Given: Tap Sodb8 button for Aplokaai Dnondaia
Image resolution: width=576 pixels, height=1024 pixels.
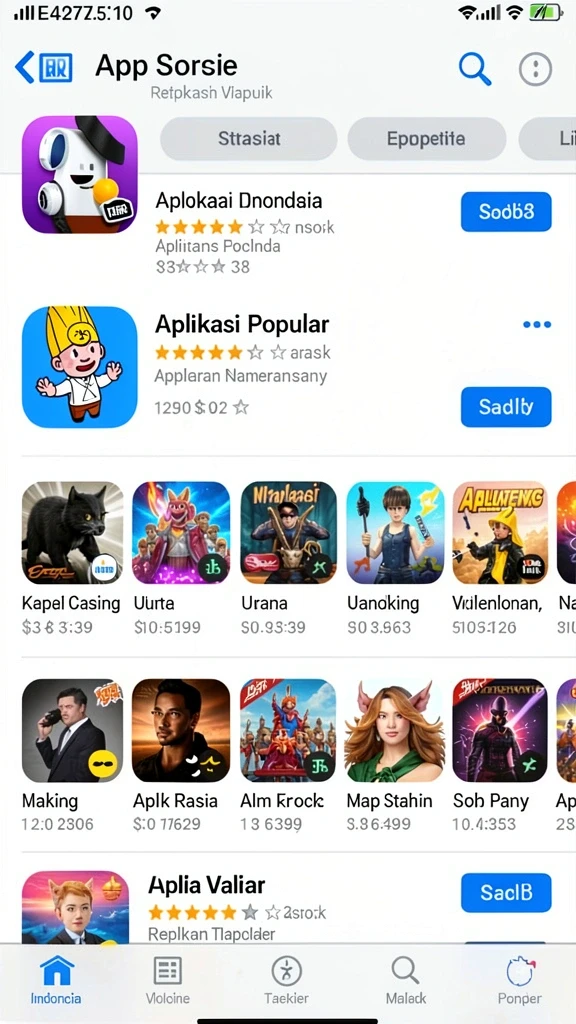Looking at the screenshot, I should (506, 212).
